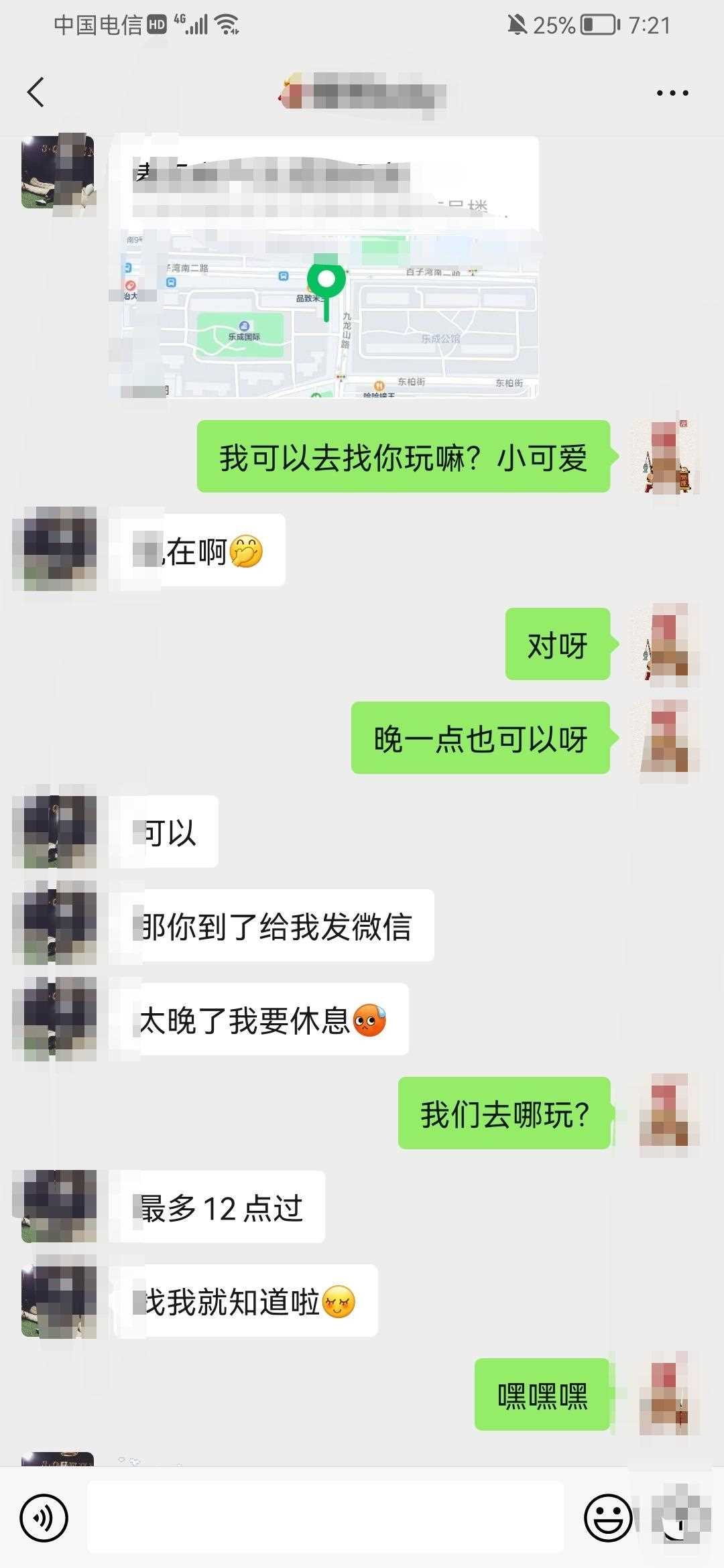Open the three-dot chat info menu
This screenshot has width=724, height=1568.
(672, 93)
